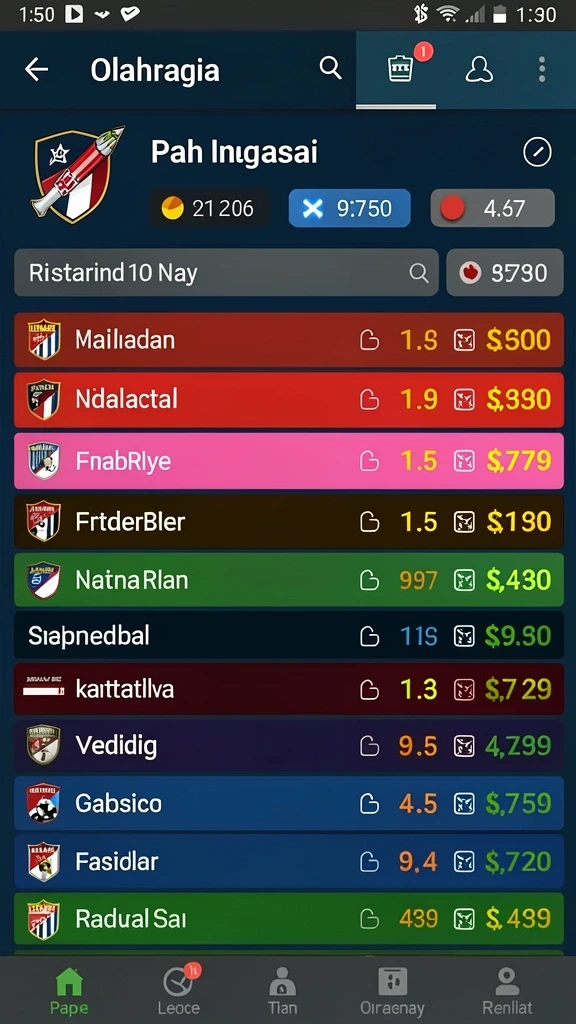
Task: Go back using the arrow
Action: click(37, 70)
